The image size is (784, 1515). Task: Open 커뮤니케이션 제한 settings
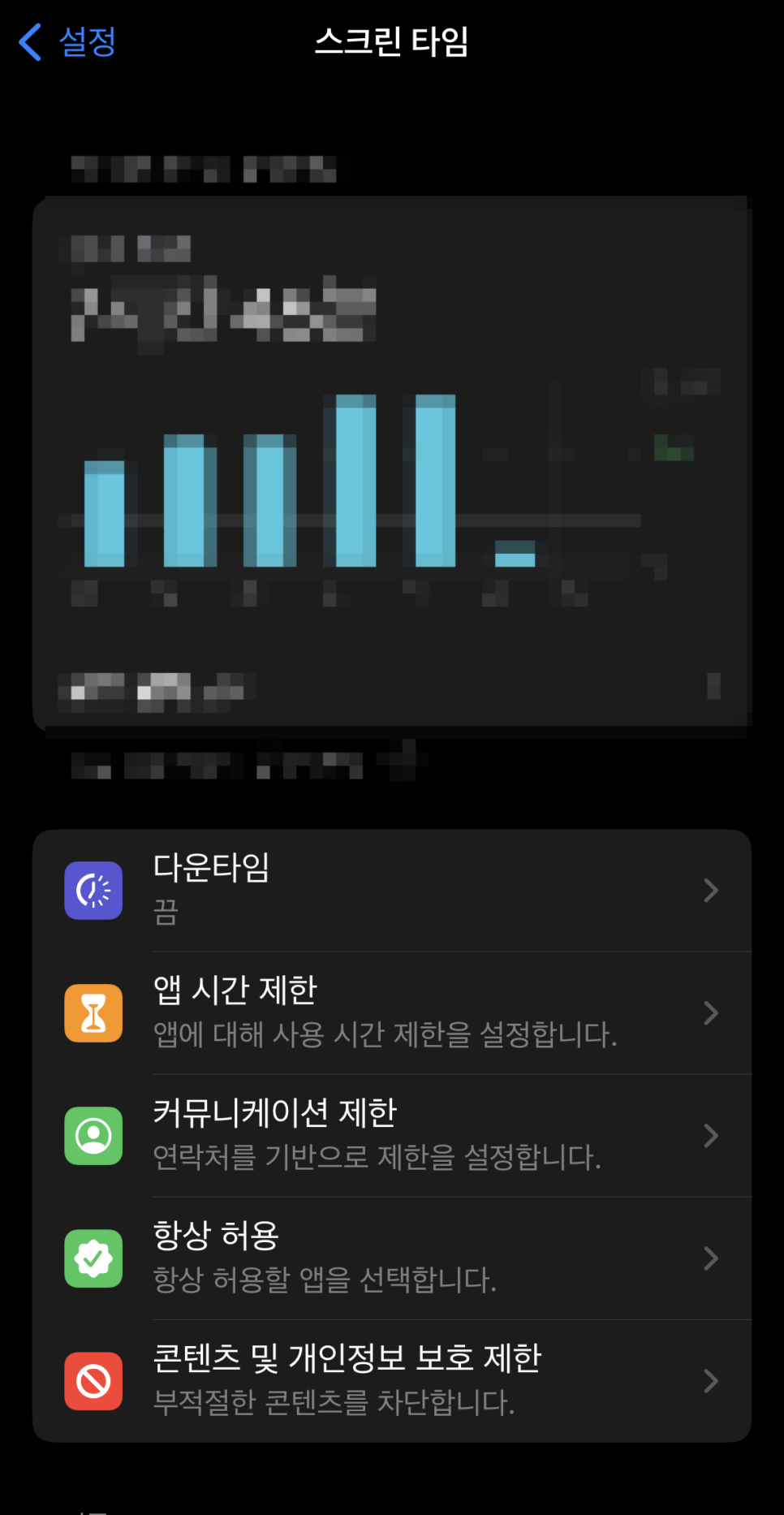pos(392,1136)
